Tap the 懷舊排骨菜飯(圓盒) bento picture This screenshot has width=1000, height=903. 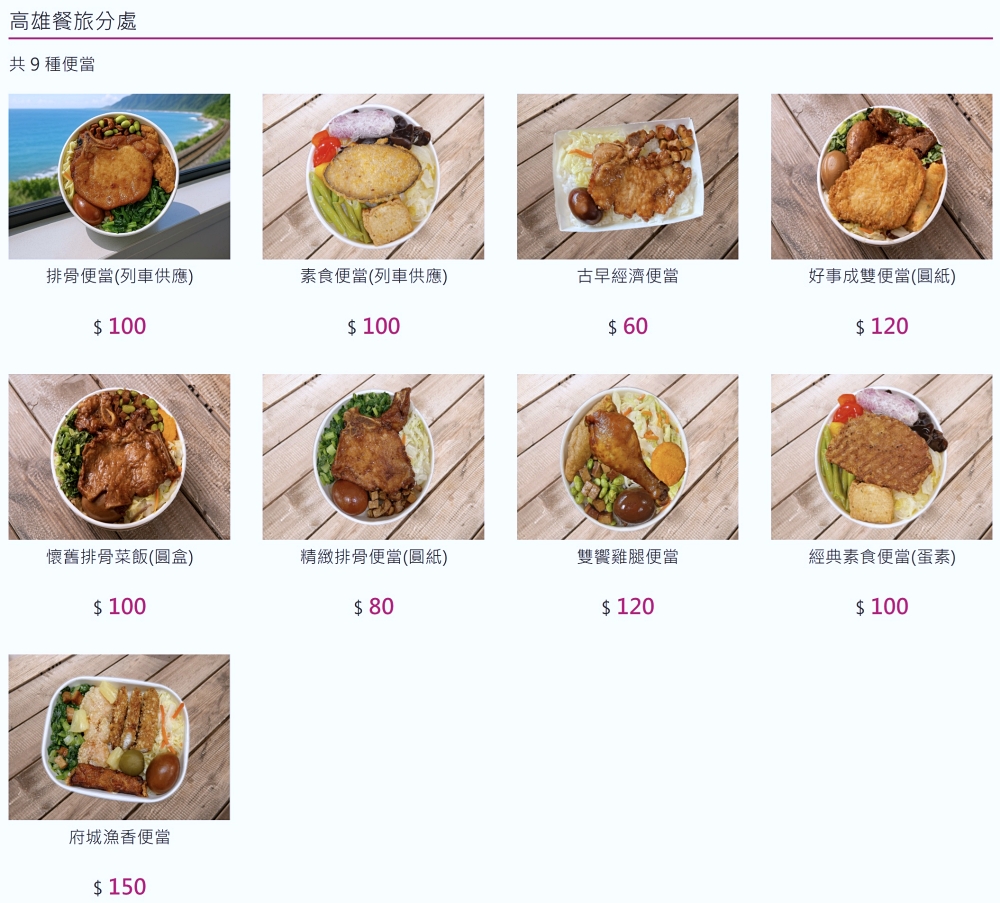coord(119,457)
